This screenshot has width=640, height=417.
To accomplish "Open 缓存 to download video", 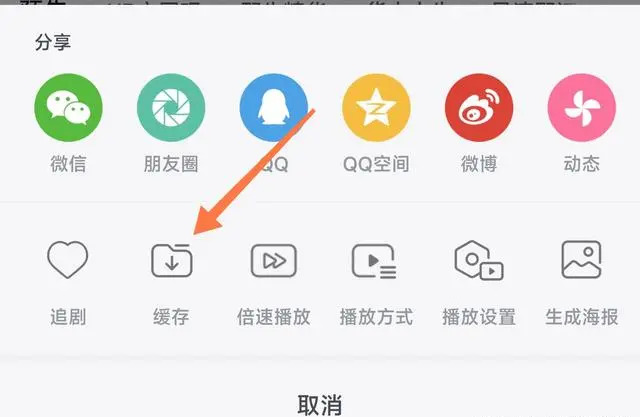I will [x=171, y=262].
